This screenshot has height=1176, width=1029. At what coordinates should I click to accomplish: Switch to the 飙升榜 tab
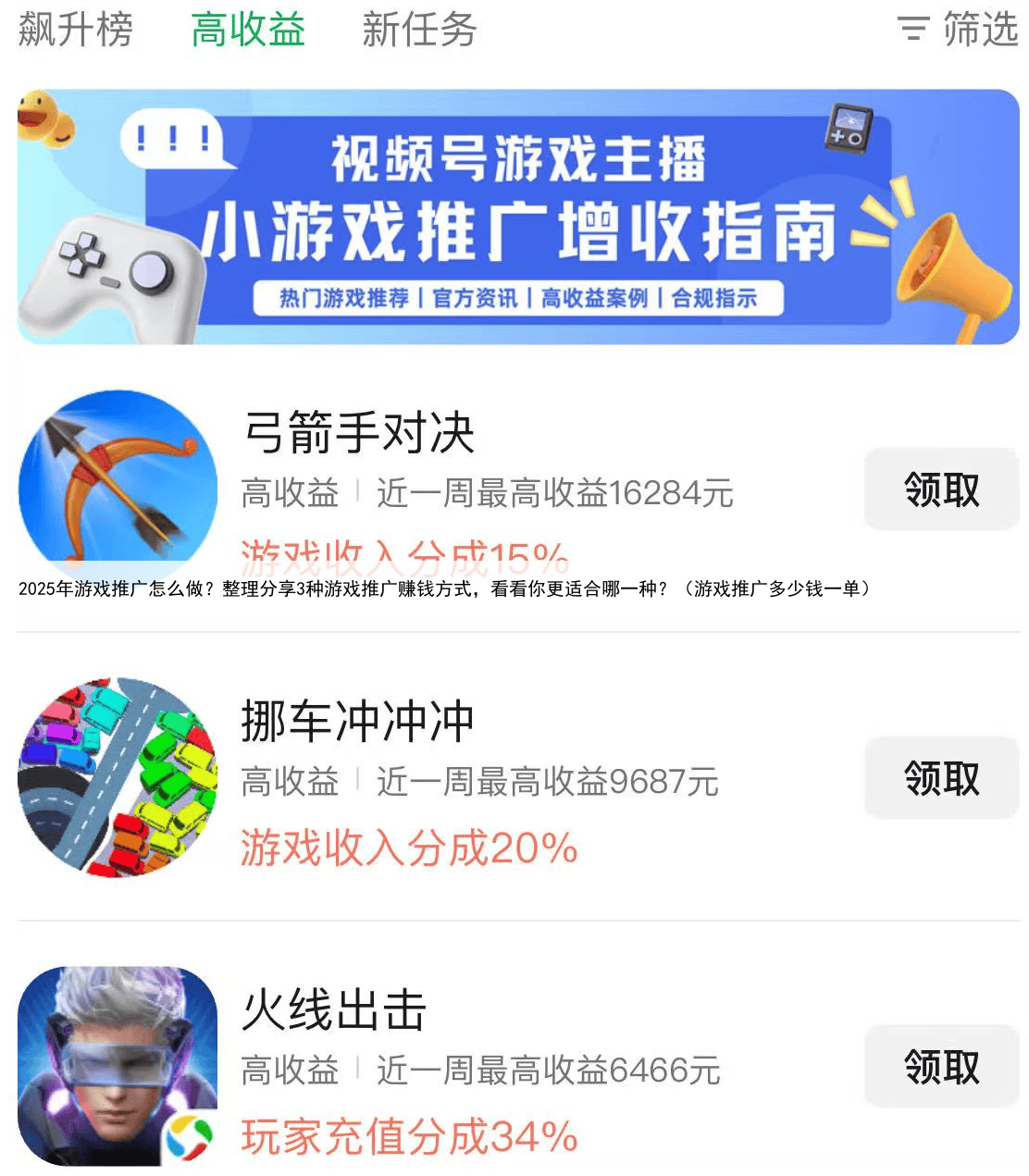[x=76, y=30]
